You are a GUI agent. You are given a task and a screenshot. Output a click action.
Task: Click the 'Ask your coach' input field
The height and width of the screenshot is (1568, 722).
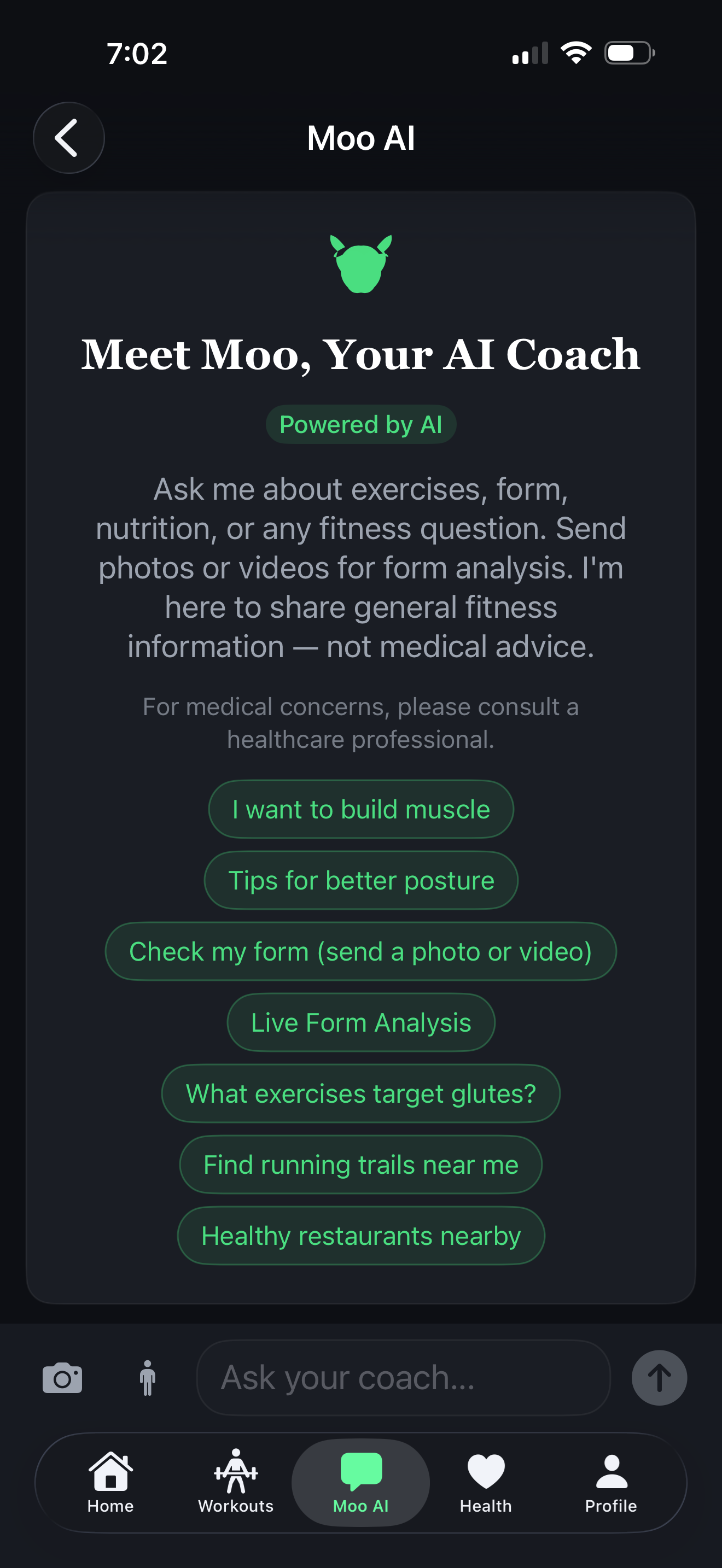pos(402,1378)
